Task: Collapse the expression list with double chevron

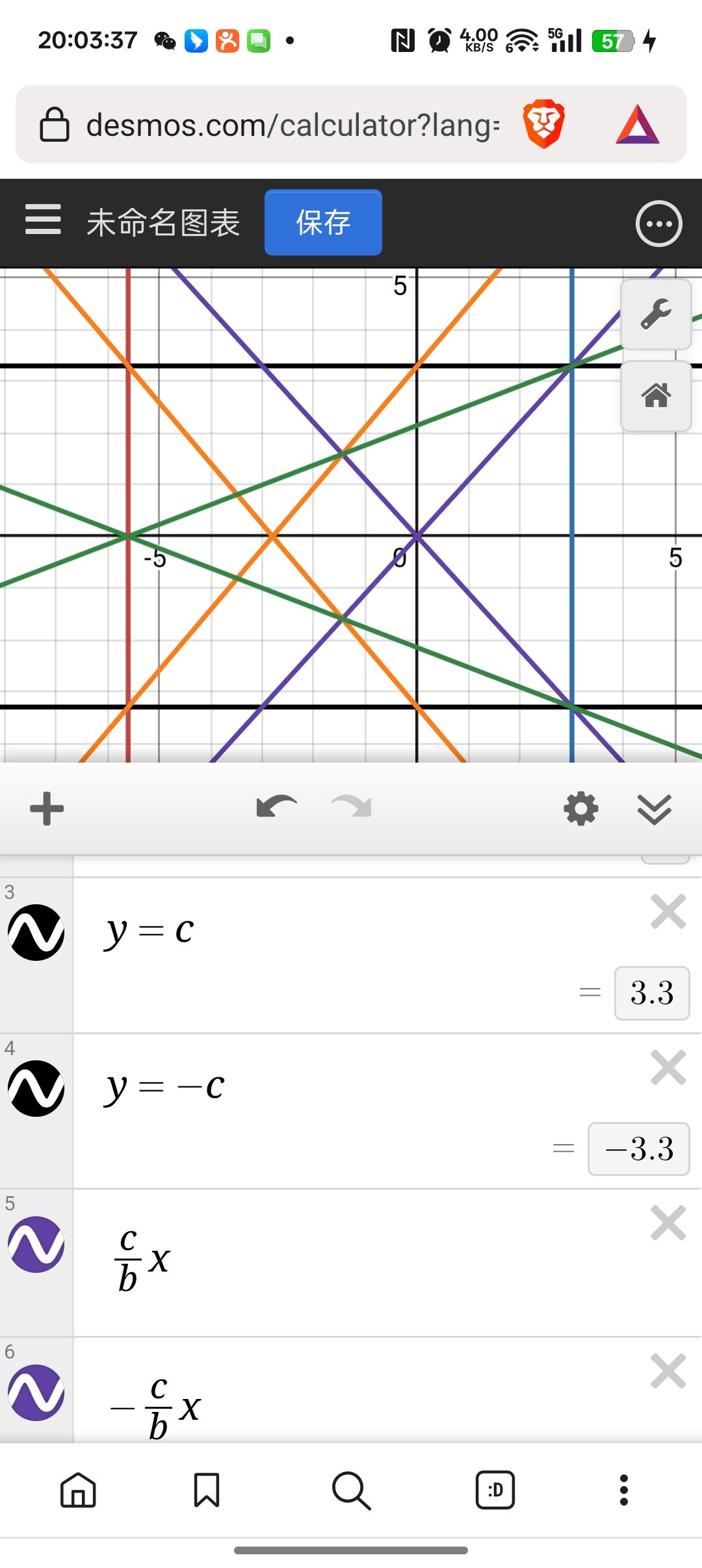Action: pyautogui.click(x=654, y=809)
